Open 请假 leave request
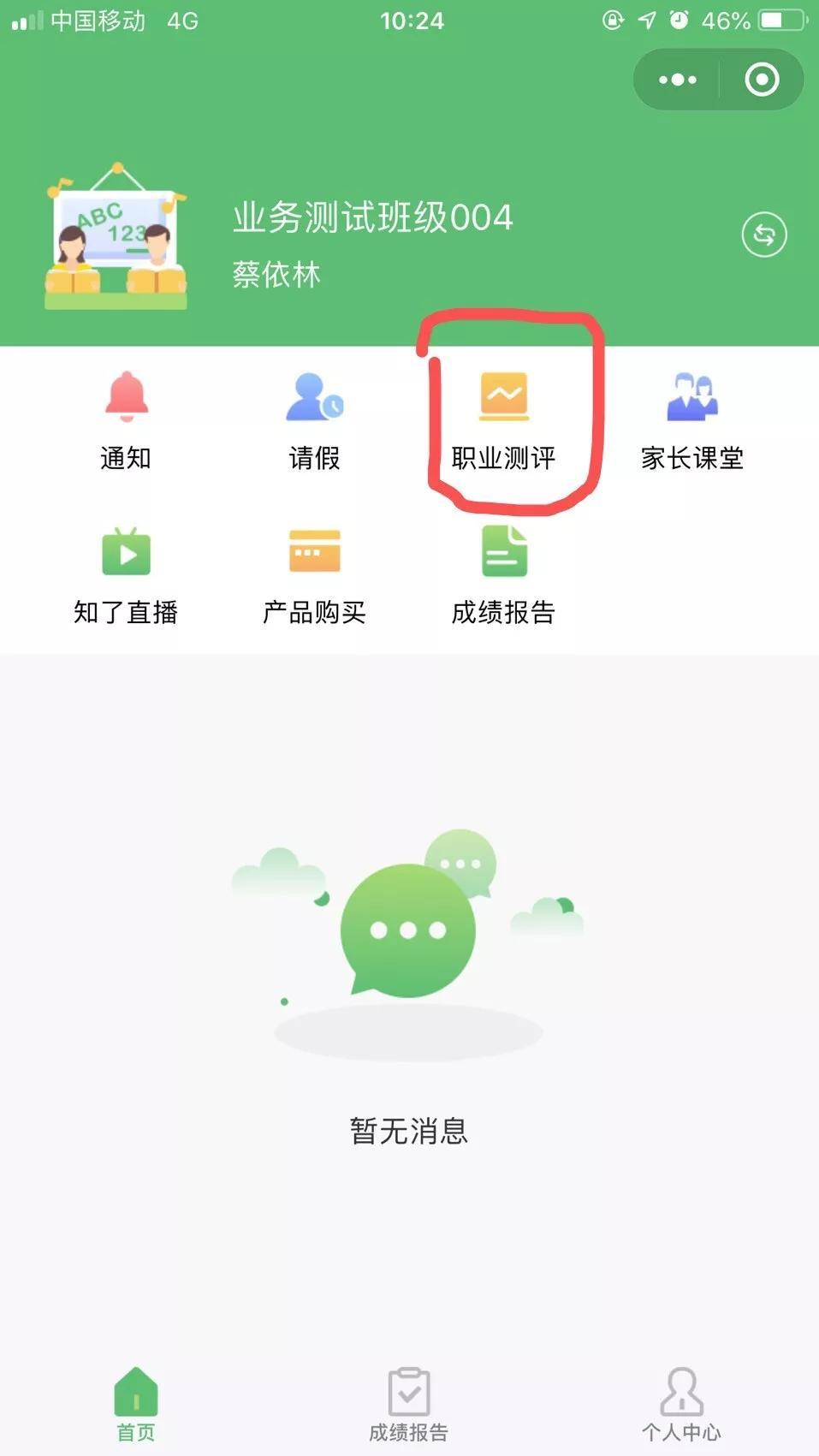Screen dimensions: 819x1456 [314, 420]
